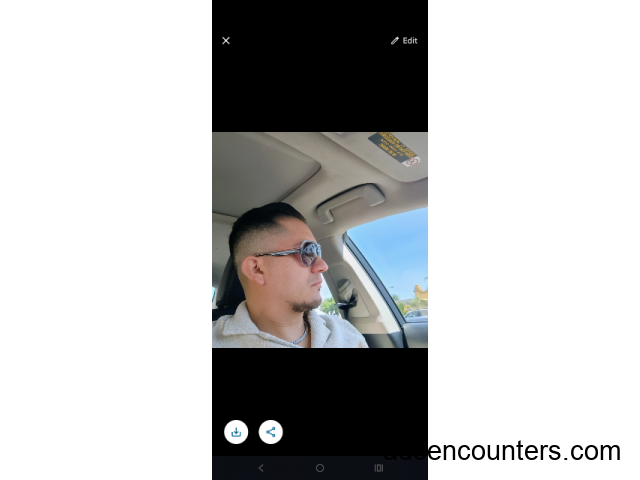Download the photo
This screenshot has height=480, width=640.
point(236,432)
